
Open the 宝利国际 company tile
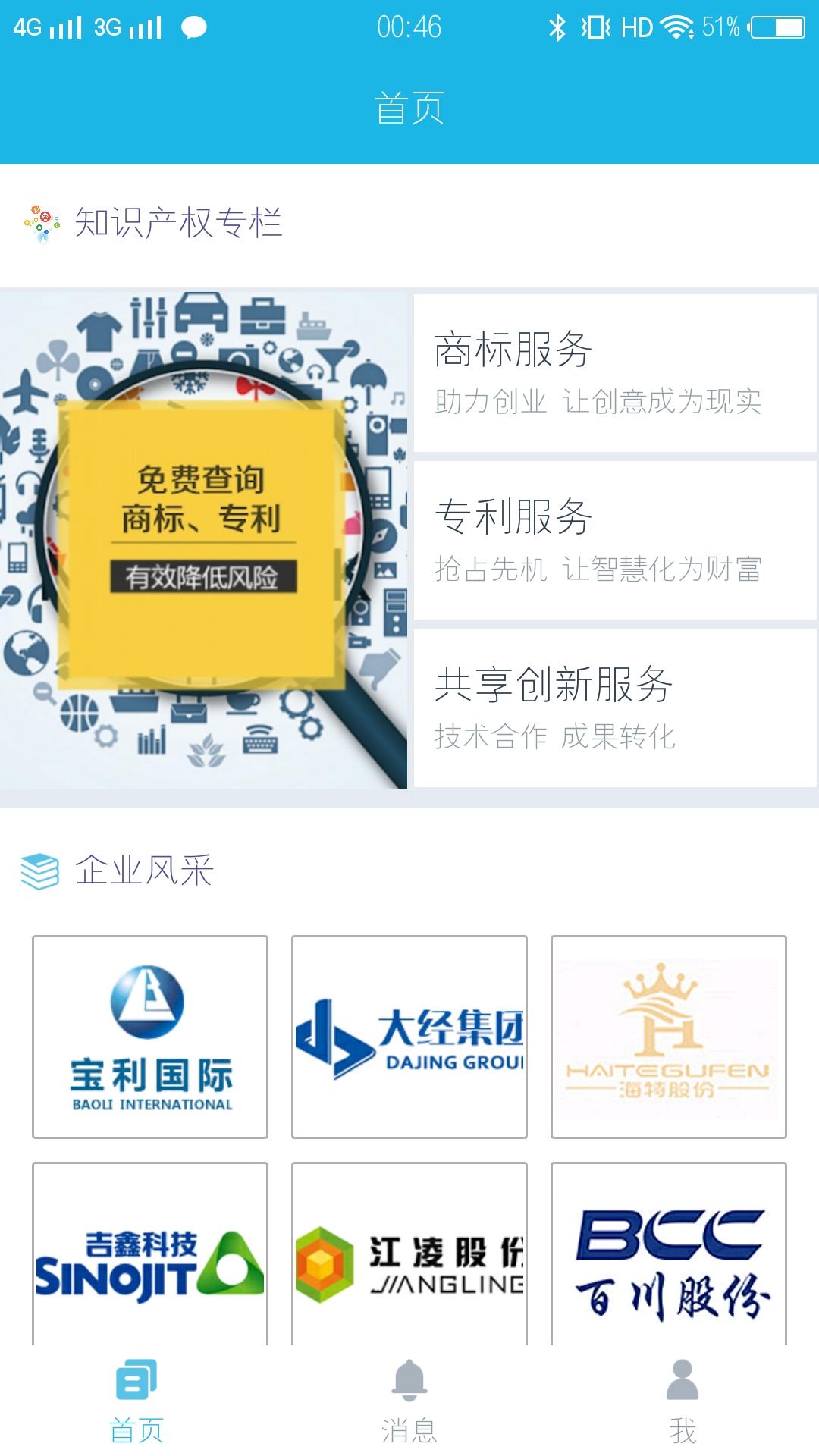[x=150, y=1037]
